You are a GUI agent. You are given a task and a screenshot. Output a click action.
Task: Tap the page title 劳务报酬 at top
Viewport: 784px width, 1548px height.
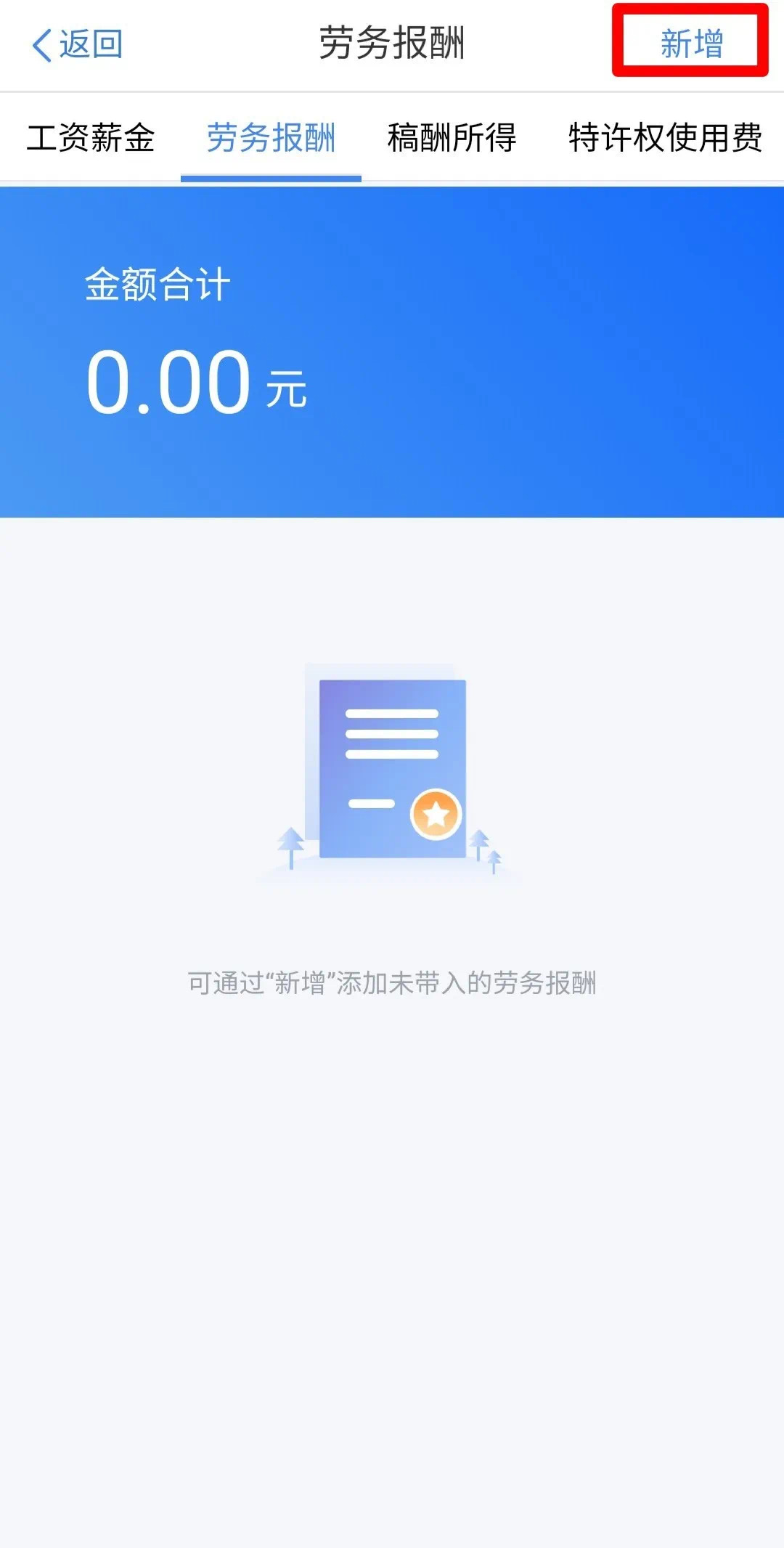pos(392,44)
